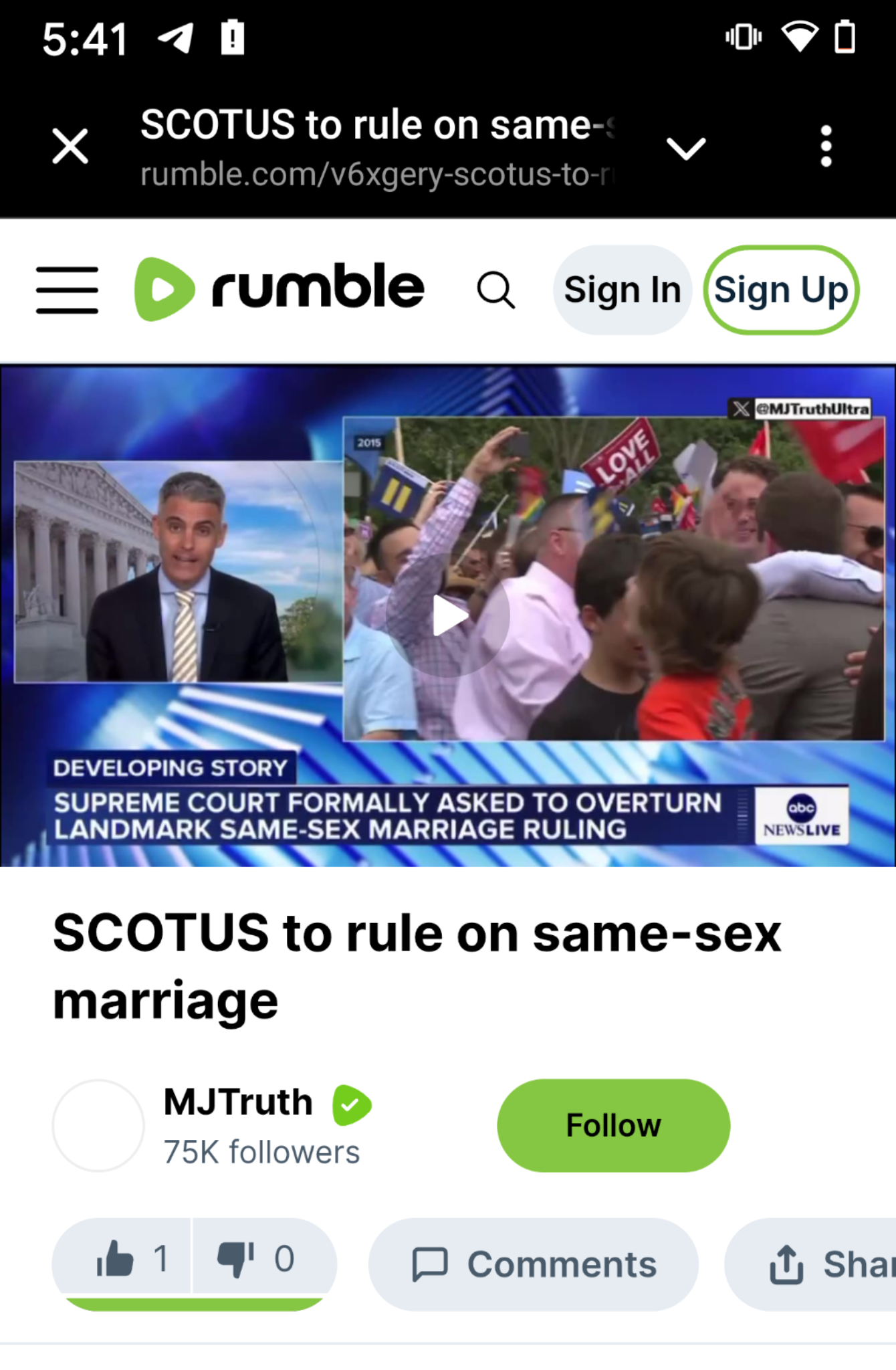Open the Comments section
Image resolution: width=896 pixels, height=1370 pixels.
[x=534, y=1264]
